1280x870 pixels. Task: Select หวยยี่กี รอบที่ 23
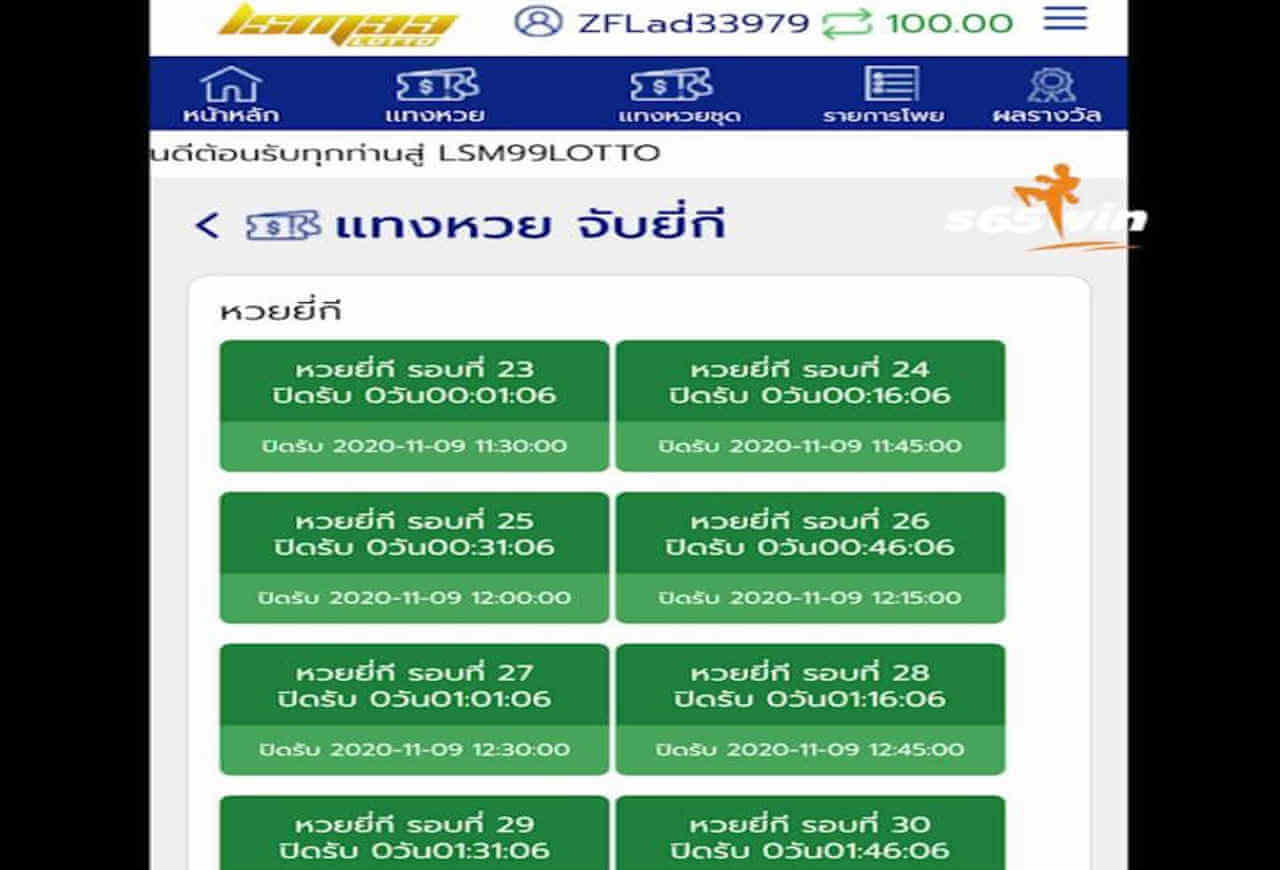point(414,405)
